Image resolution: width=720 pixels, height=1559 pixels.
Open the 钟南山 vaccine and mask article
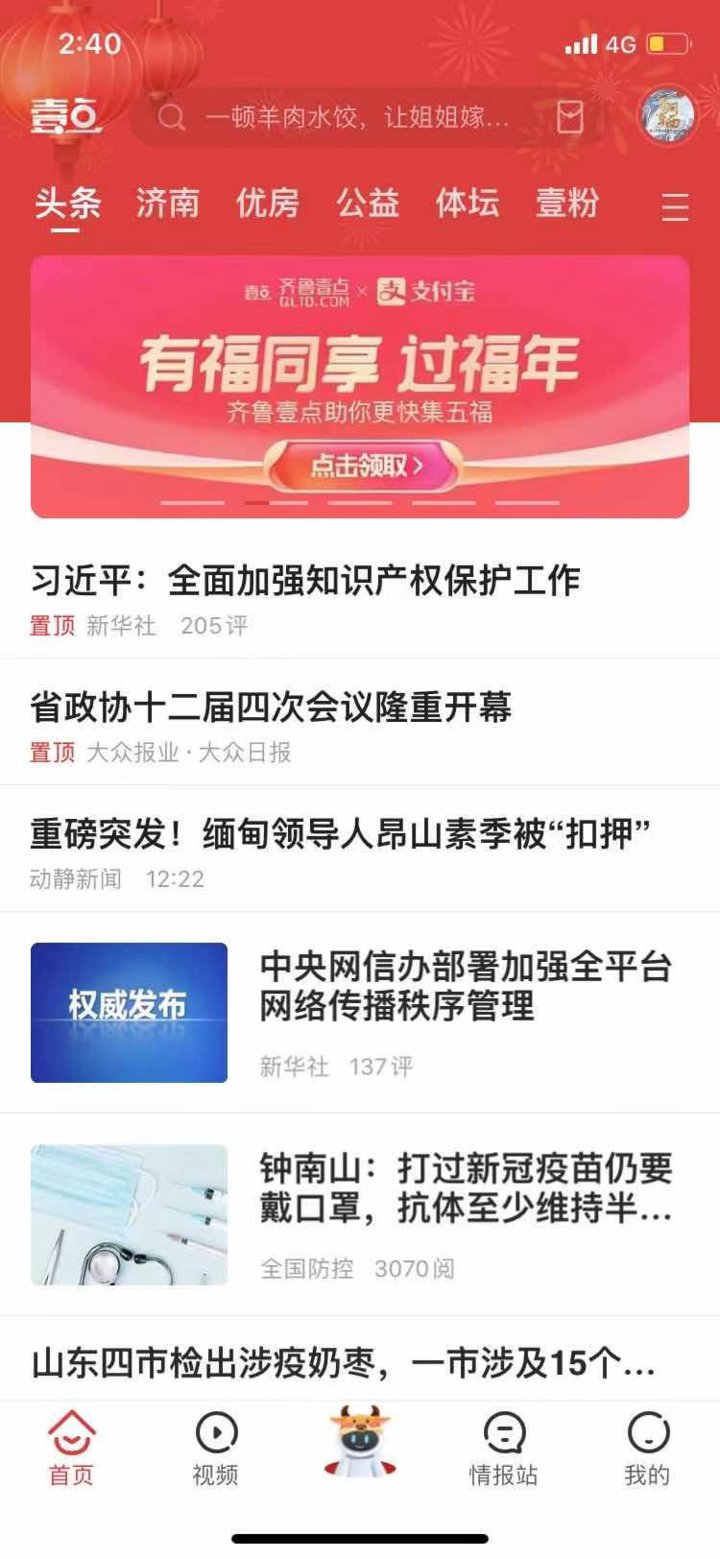[x=465, y=1187]
